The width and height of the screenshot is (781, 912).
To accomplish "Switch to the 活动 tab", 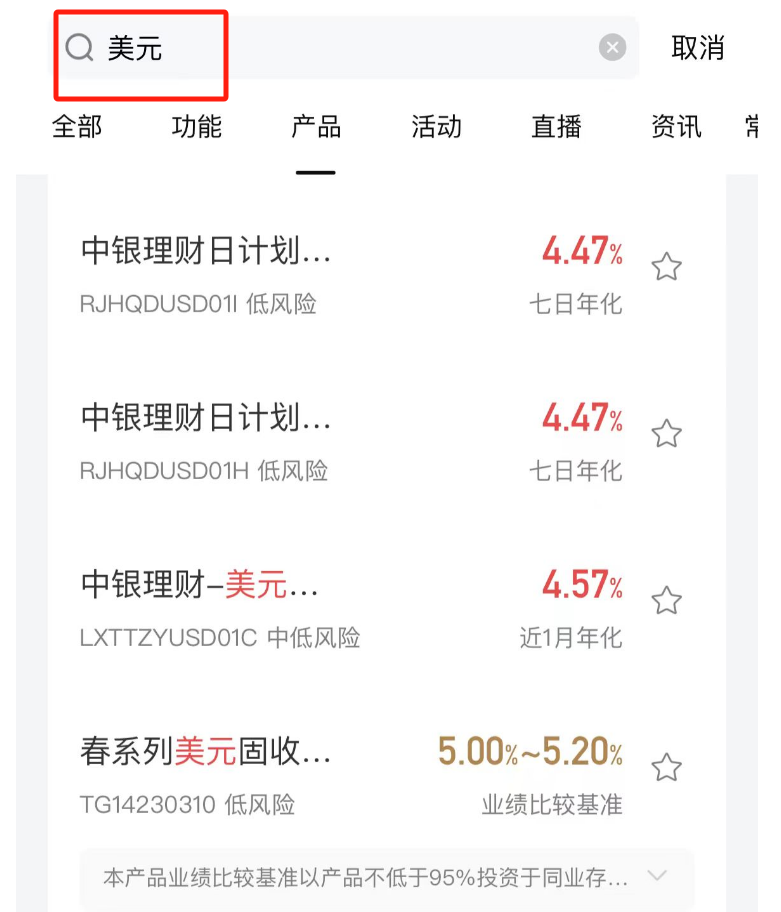I will point(436,126).
